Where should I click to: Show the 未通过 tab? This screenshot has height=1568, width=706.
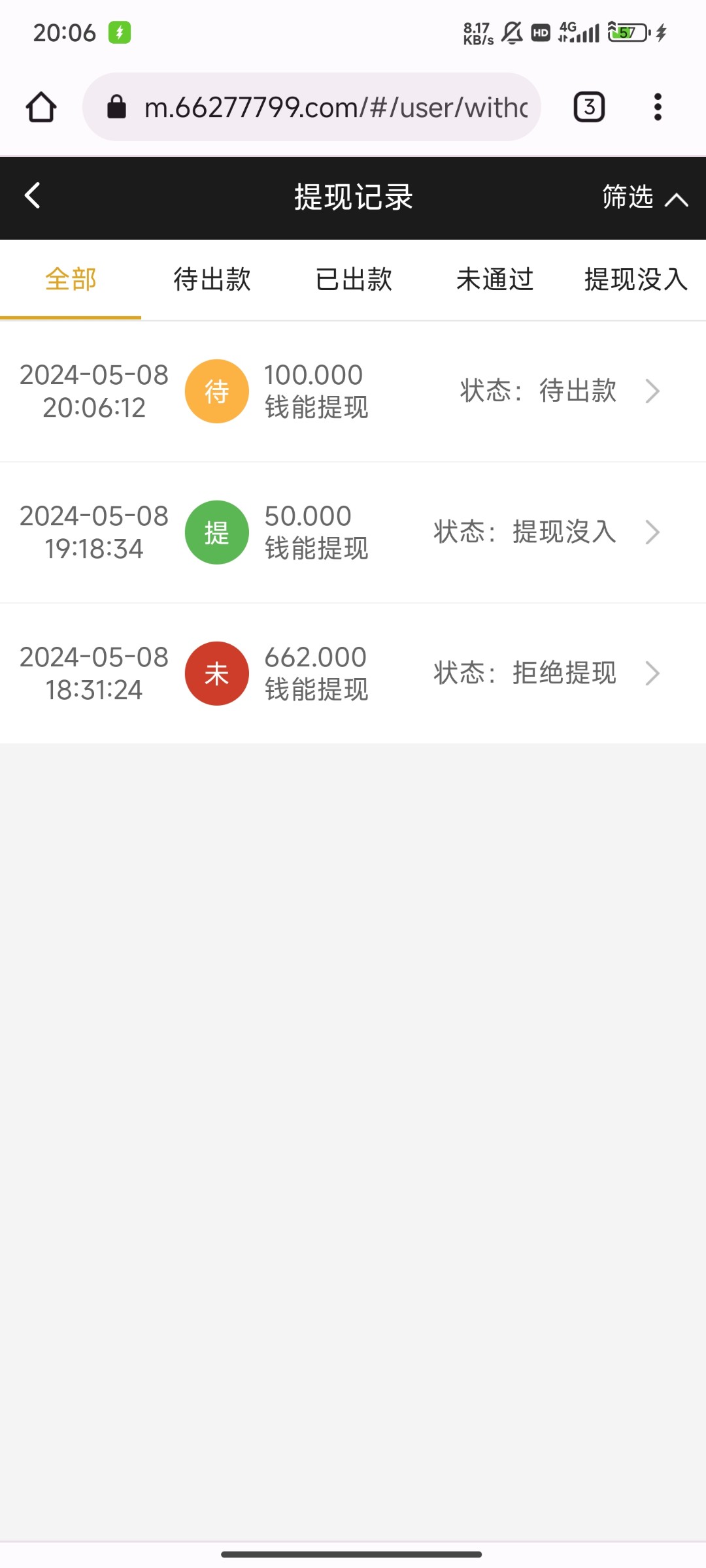point(495,280)
